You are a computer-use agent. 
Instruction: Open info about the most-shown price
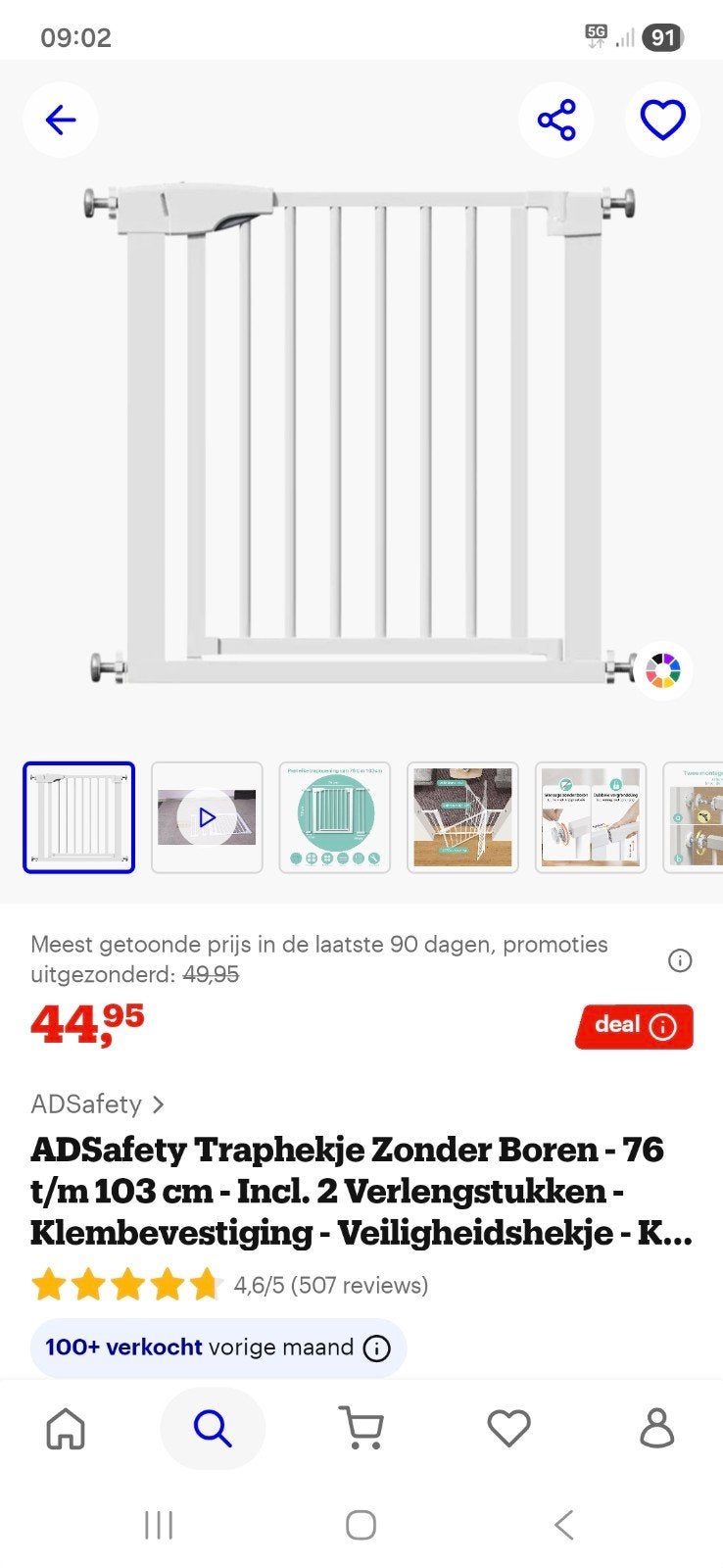click(679, 960)
